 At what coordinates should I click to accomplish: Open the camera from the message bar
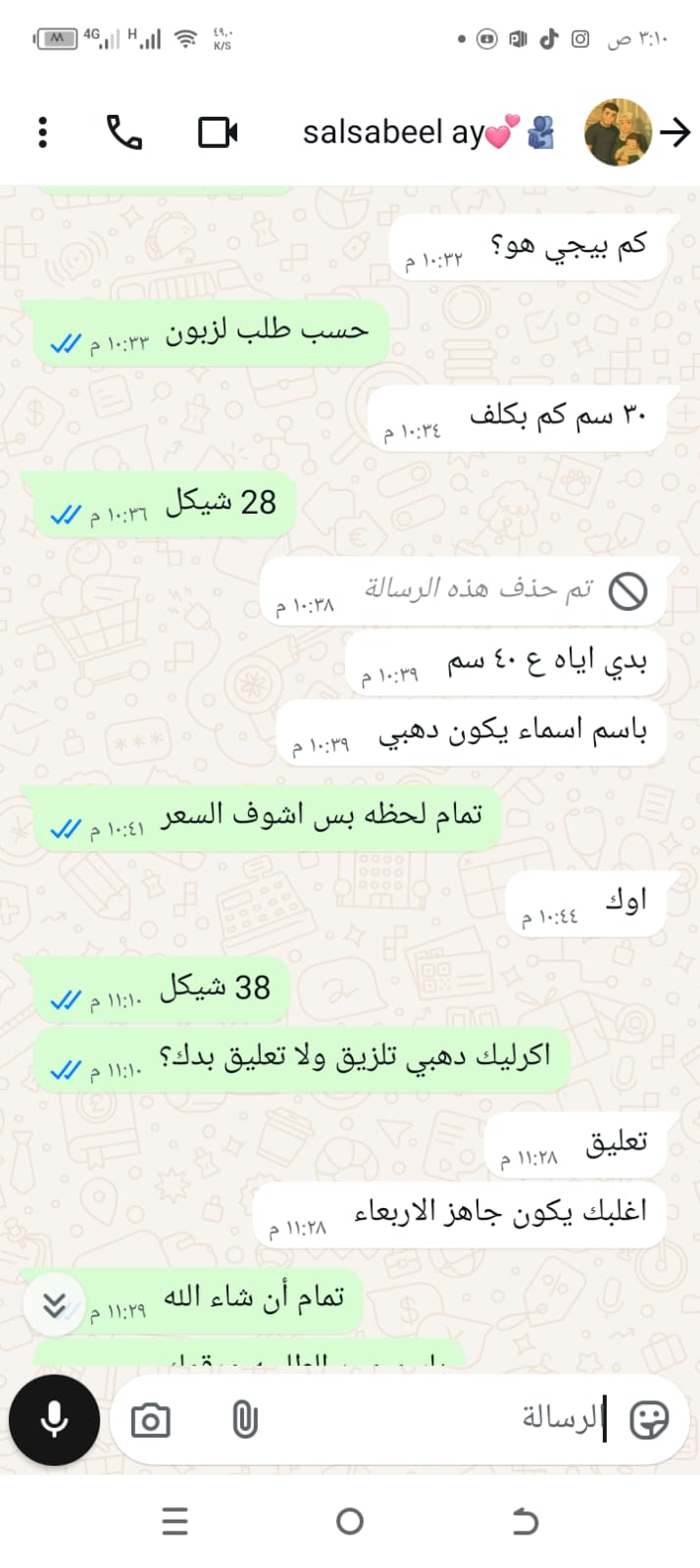pyautogui.click(x=150, y=1420)
